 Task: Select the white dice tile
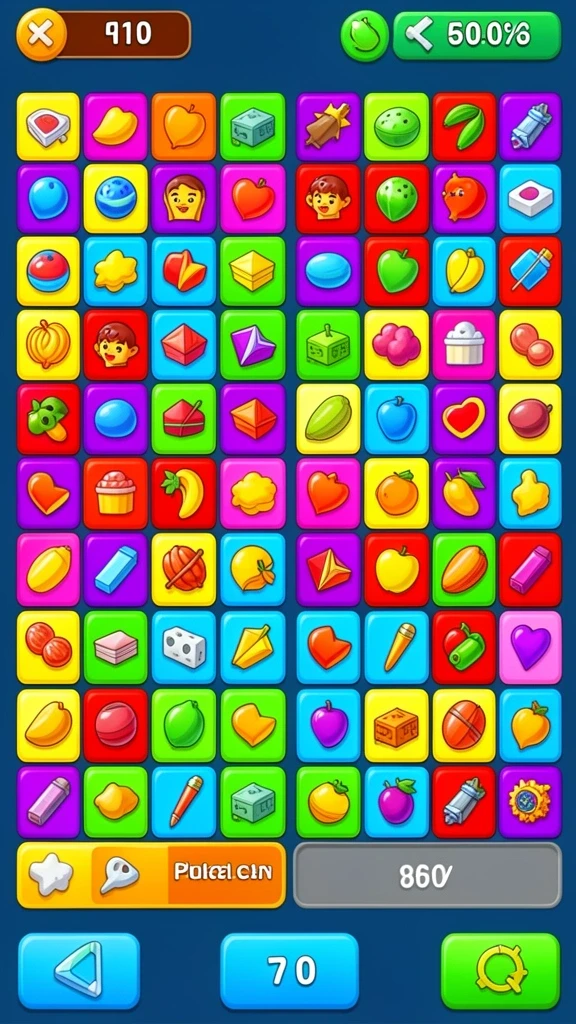click(x=184, y=647)
